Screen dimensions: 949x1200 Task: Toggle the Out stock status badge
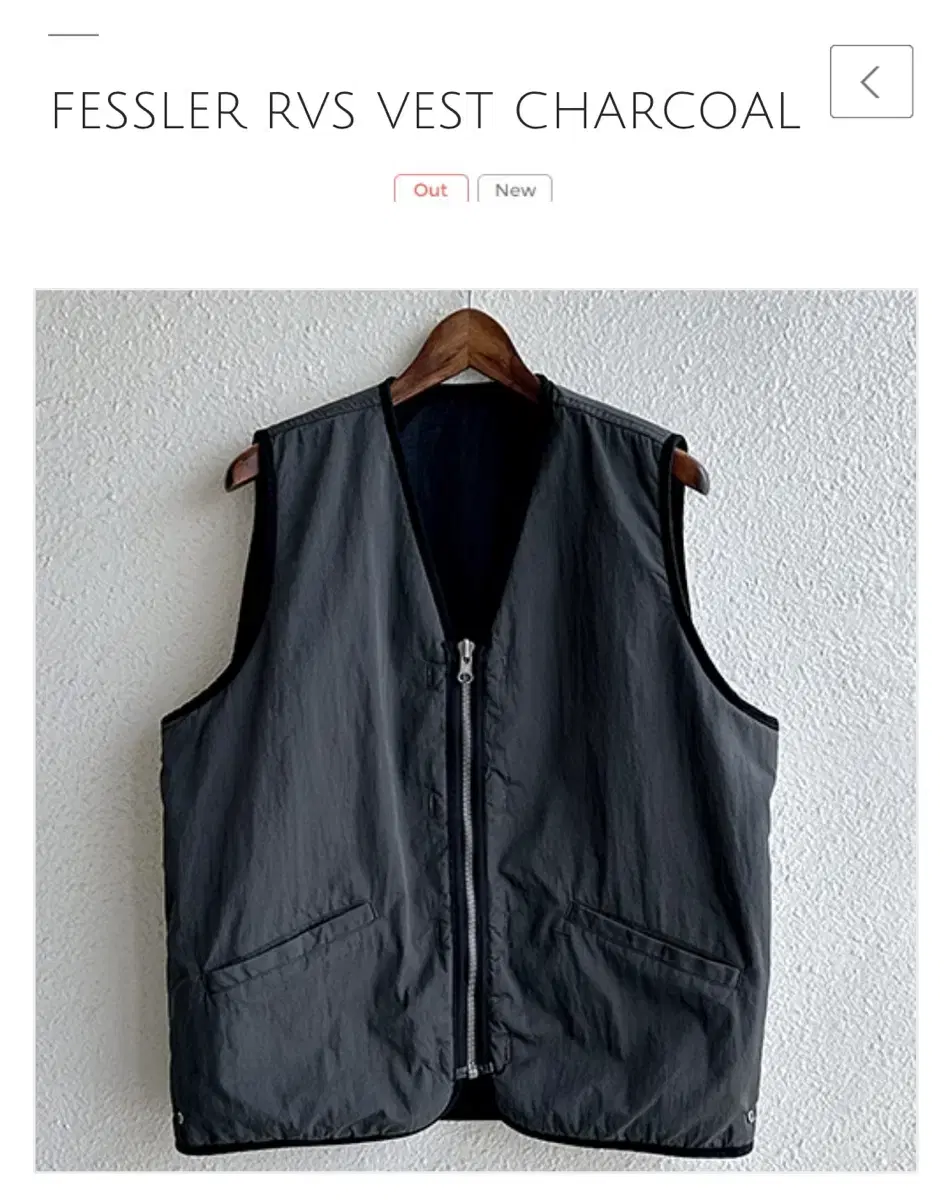pyautogui.click(x=431, y=190)
